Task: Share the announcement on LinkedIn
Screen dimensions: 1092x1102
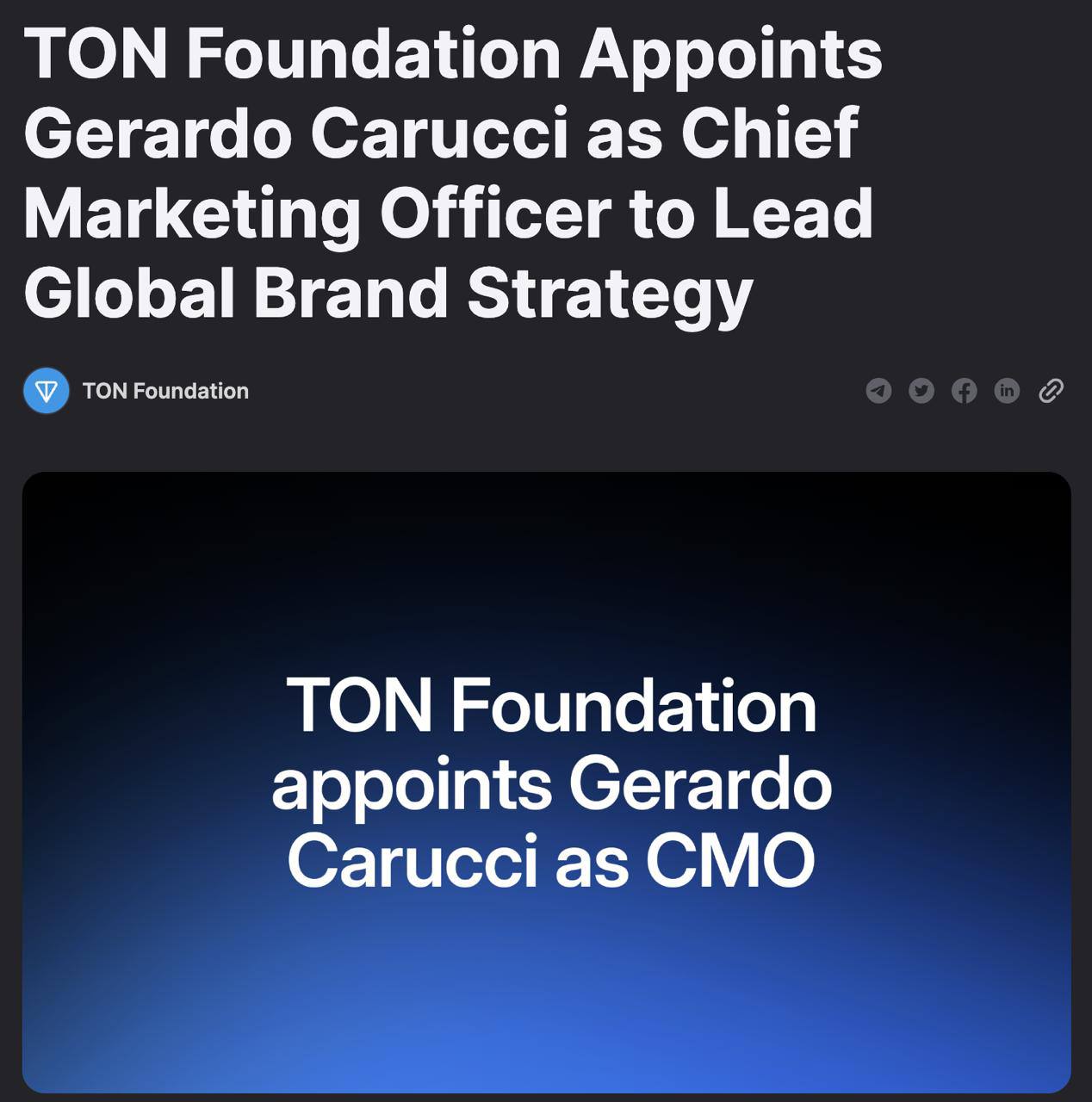Action: coord(1007,391)
